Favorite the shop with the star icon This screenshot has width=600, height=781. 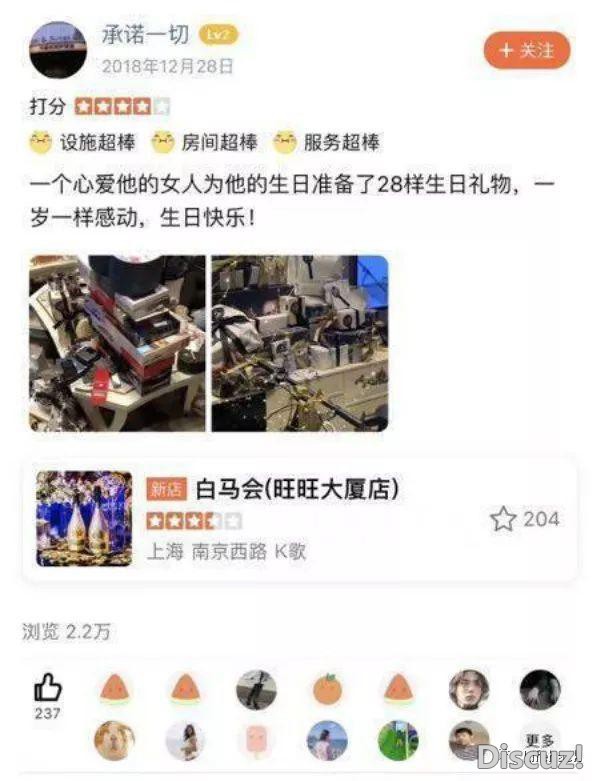click(x=503, y=519)
